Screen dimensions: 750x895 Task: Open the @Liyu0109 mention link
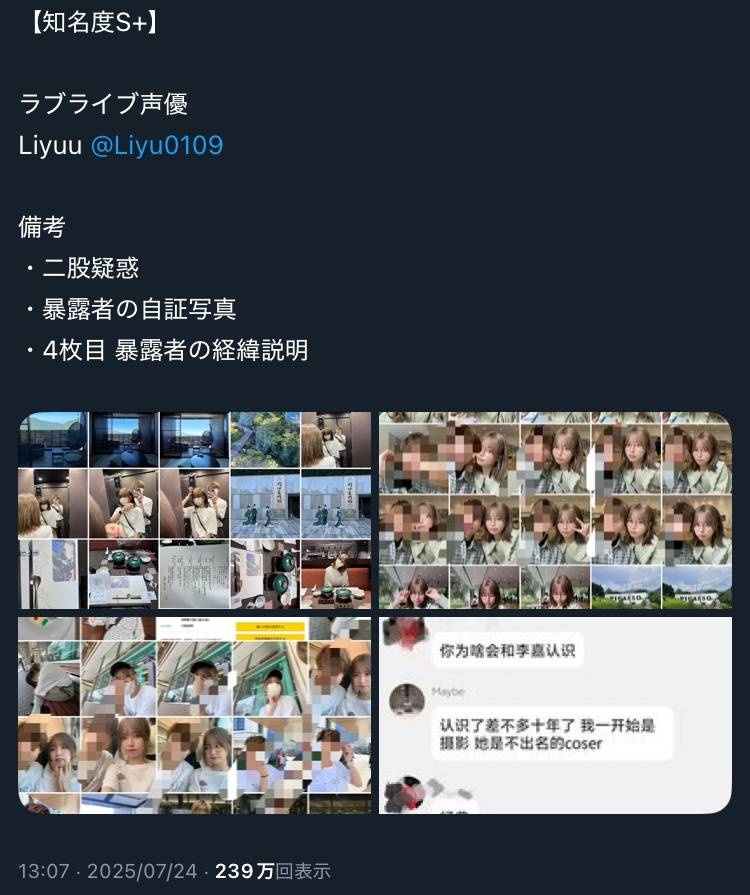pyautogui.click(x=157, y=146)
